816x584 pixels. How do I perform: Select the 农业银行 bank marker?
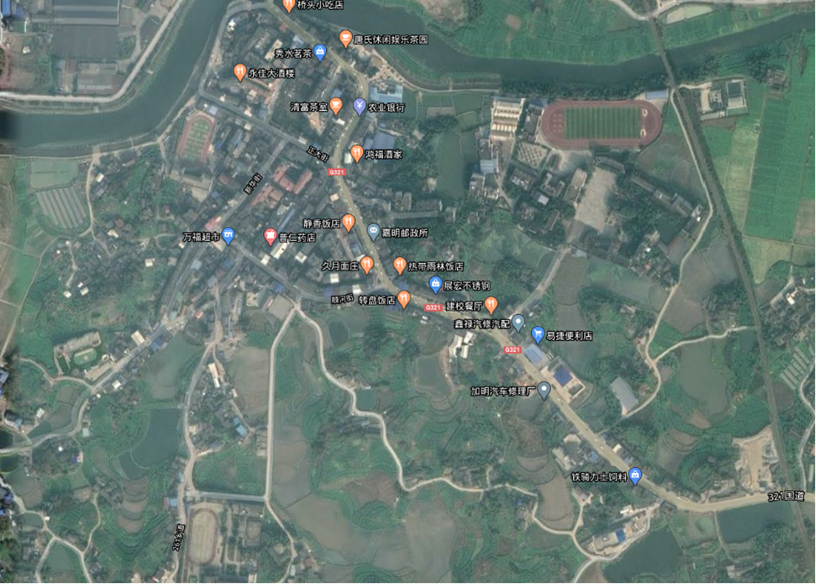pos(360,106)
